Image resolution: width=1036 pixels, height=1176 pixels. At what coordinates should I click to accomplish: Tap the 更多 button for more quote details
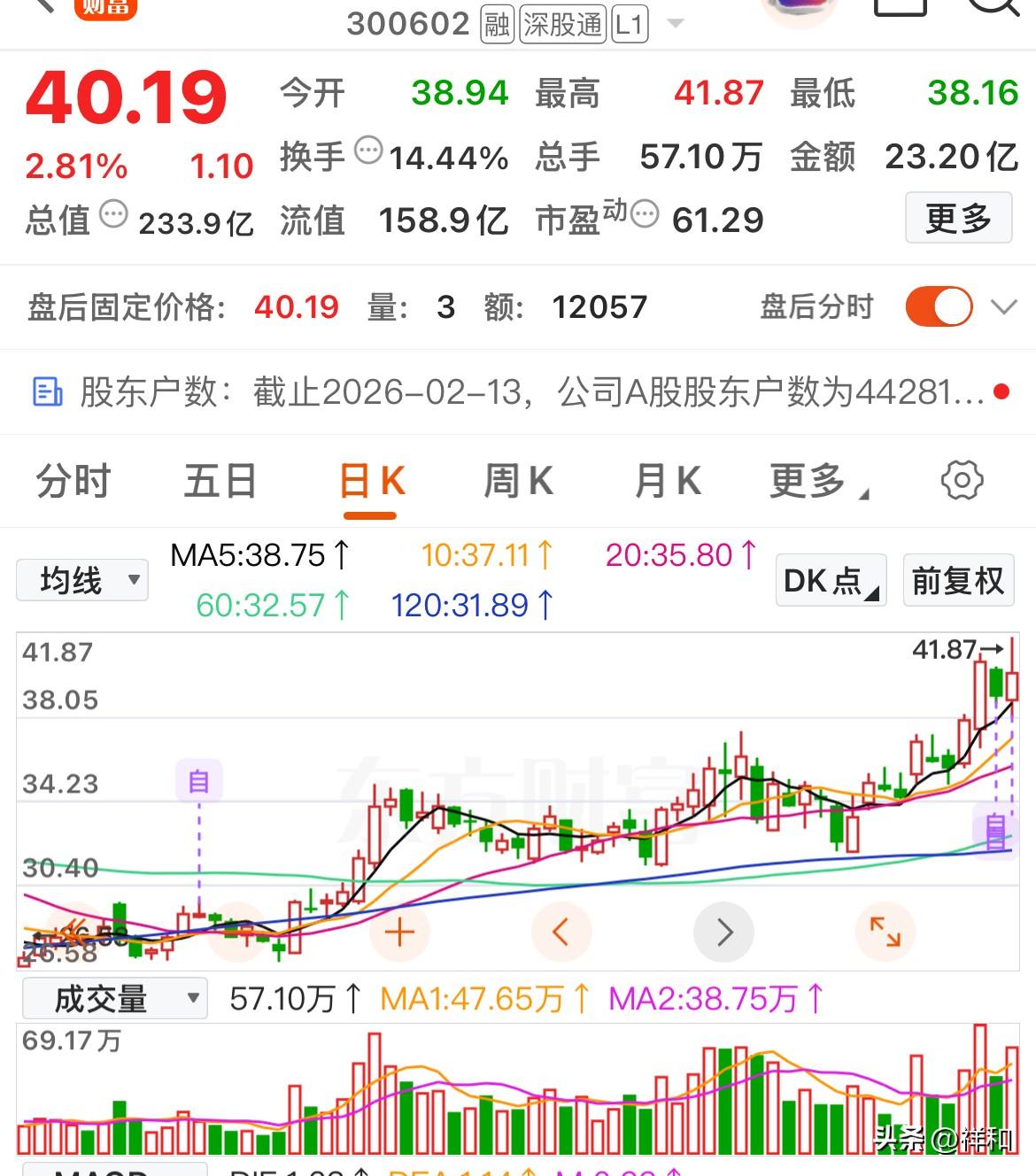coord(958,219)
